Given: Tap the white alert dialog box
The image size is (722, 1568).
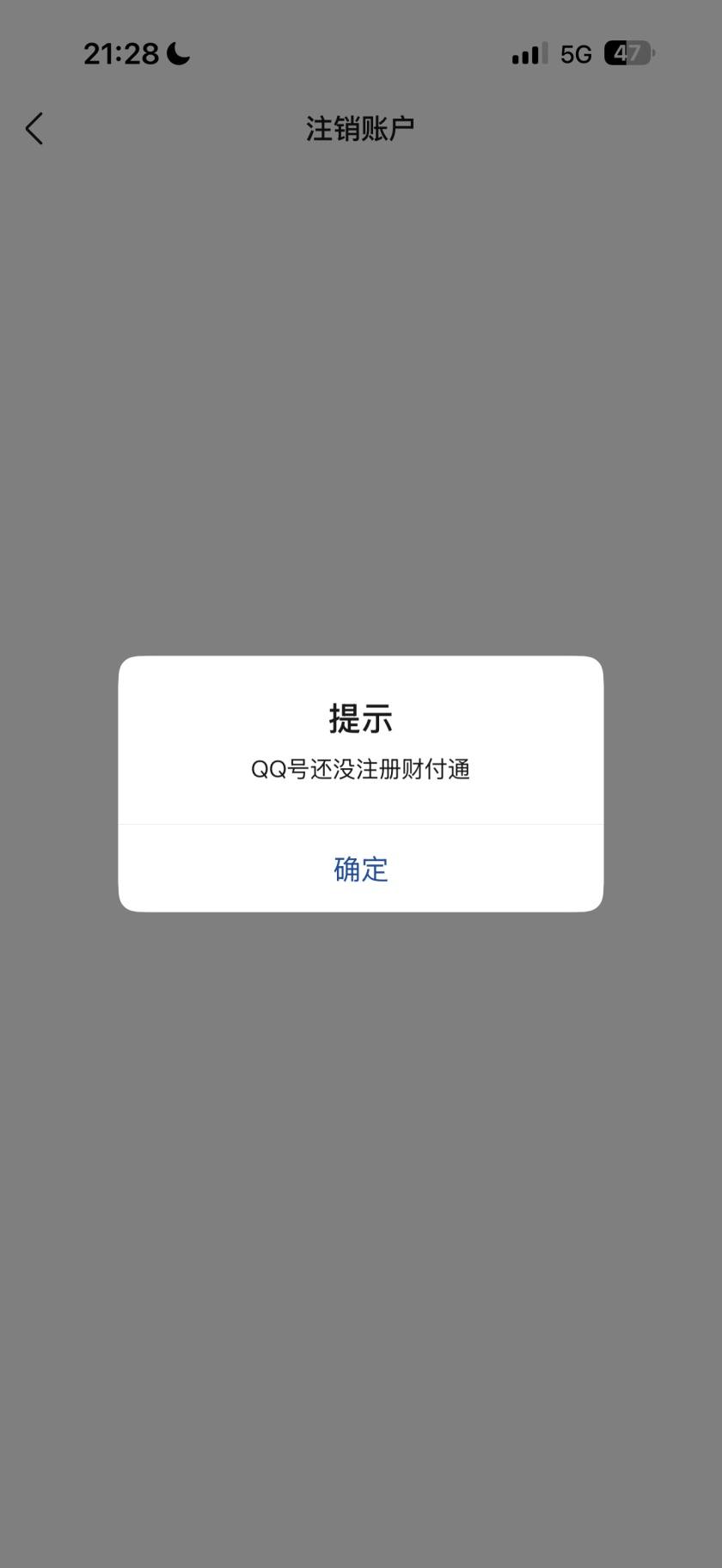Looking at the screenshot, I should (360, 784).
